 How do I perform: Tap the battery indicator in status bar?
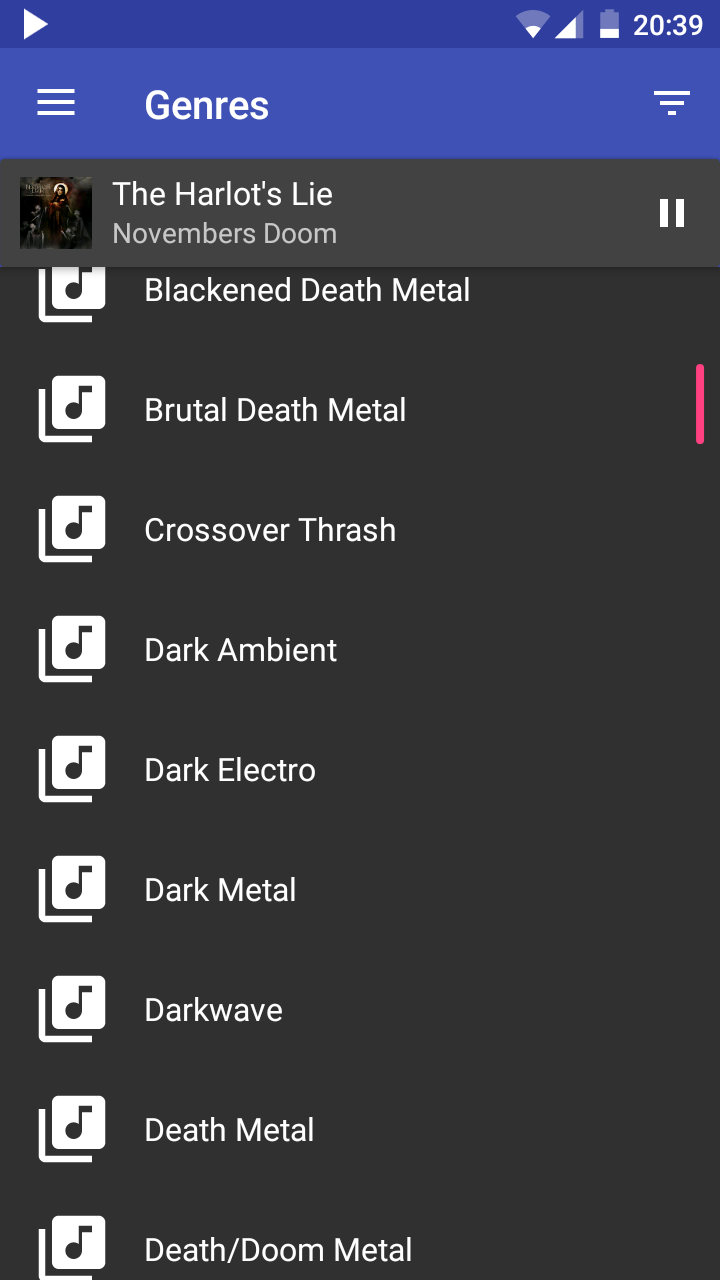pos(607,24)
